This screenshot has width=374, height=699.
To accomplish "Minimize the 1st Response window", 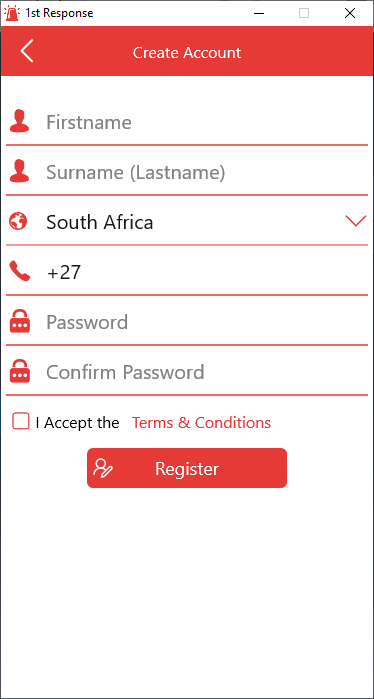I will [259, 13].
